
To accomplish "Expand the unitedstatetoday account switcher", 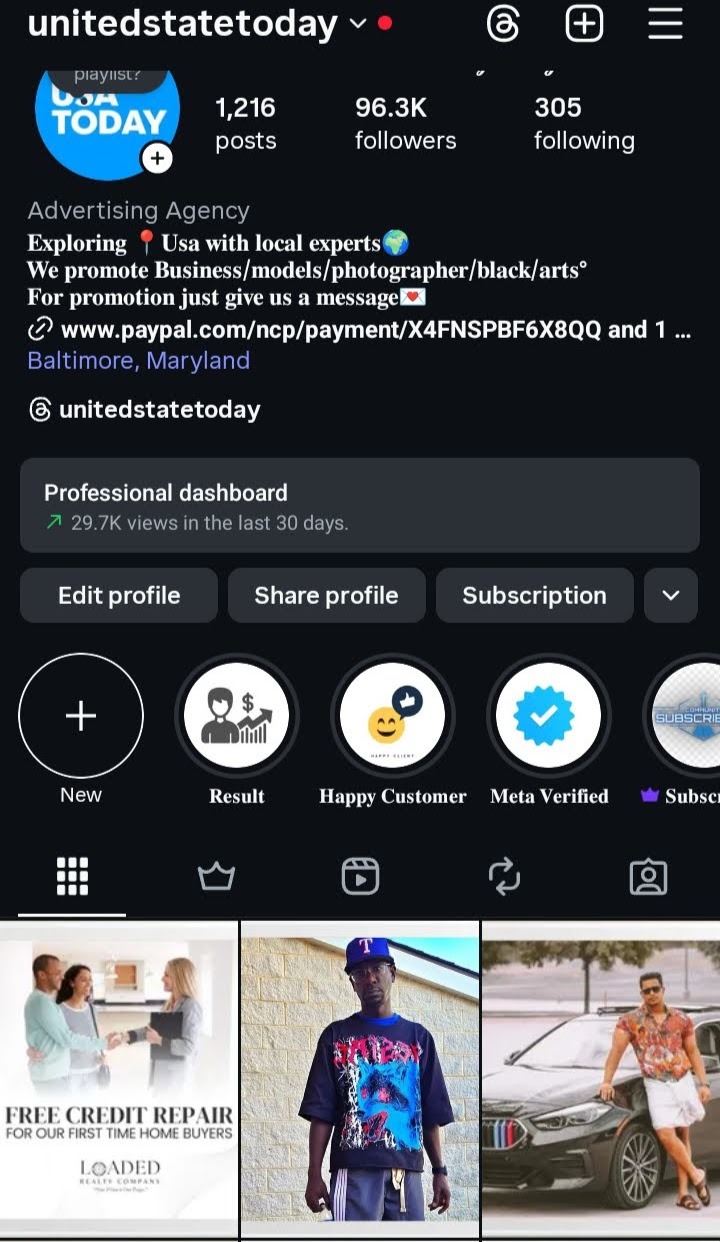I will [x=358, y=24].
